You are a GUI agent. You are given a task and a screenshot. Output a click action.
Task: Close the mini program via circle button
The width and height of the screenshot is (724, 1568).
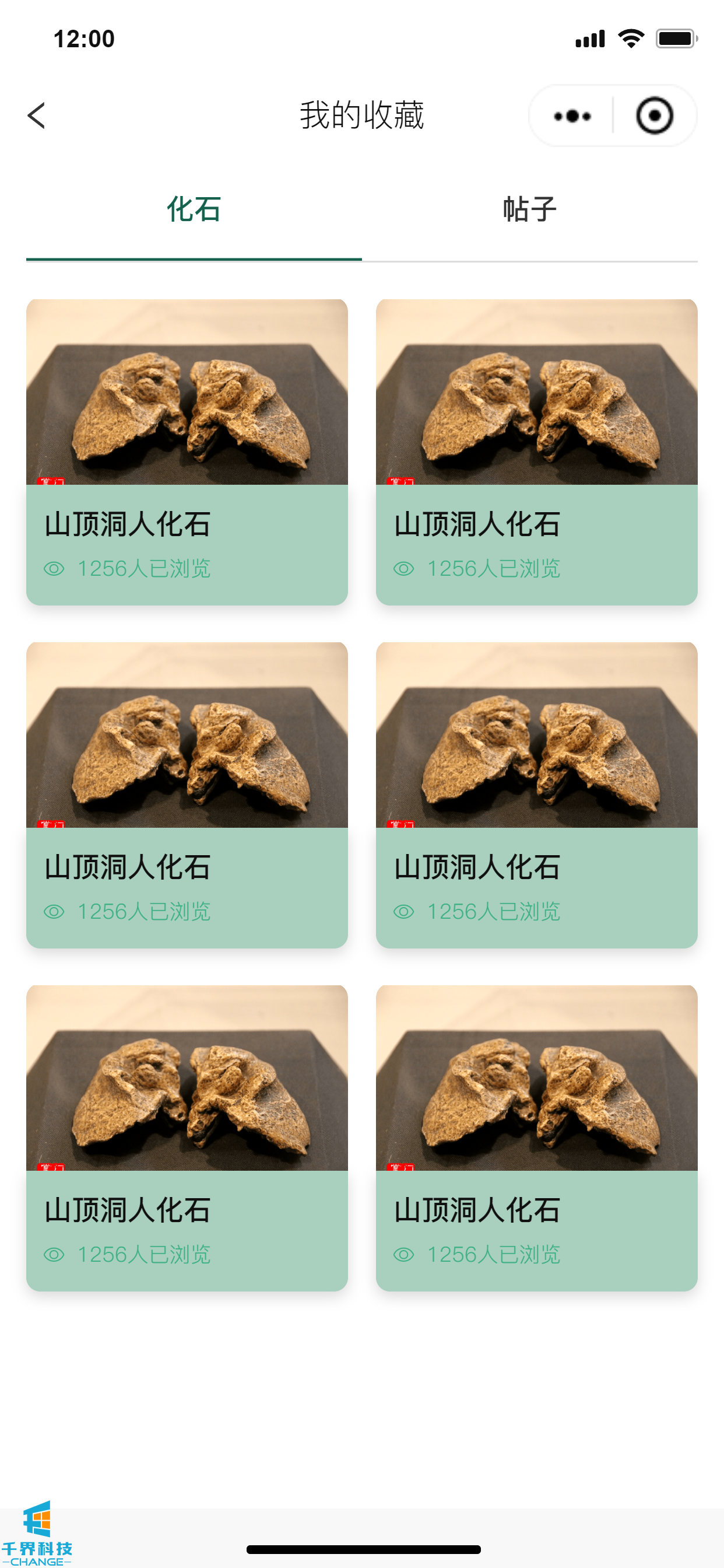click(x=654, y=116)
